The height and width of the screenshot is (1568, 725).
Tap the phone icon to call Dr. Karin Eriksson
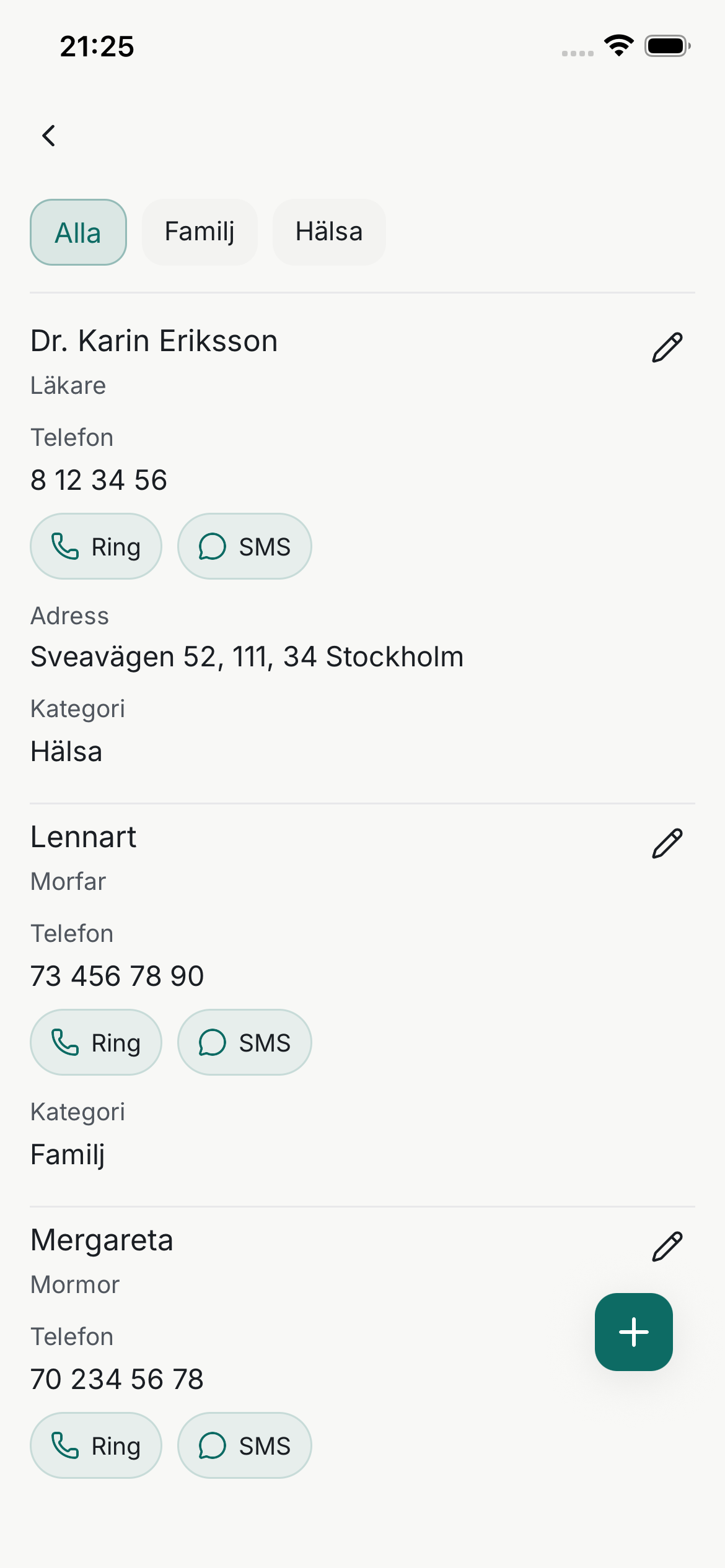(64, 546)
